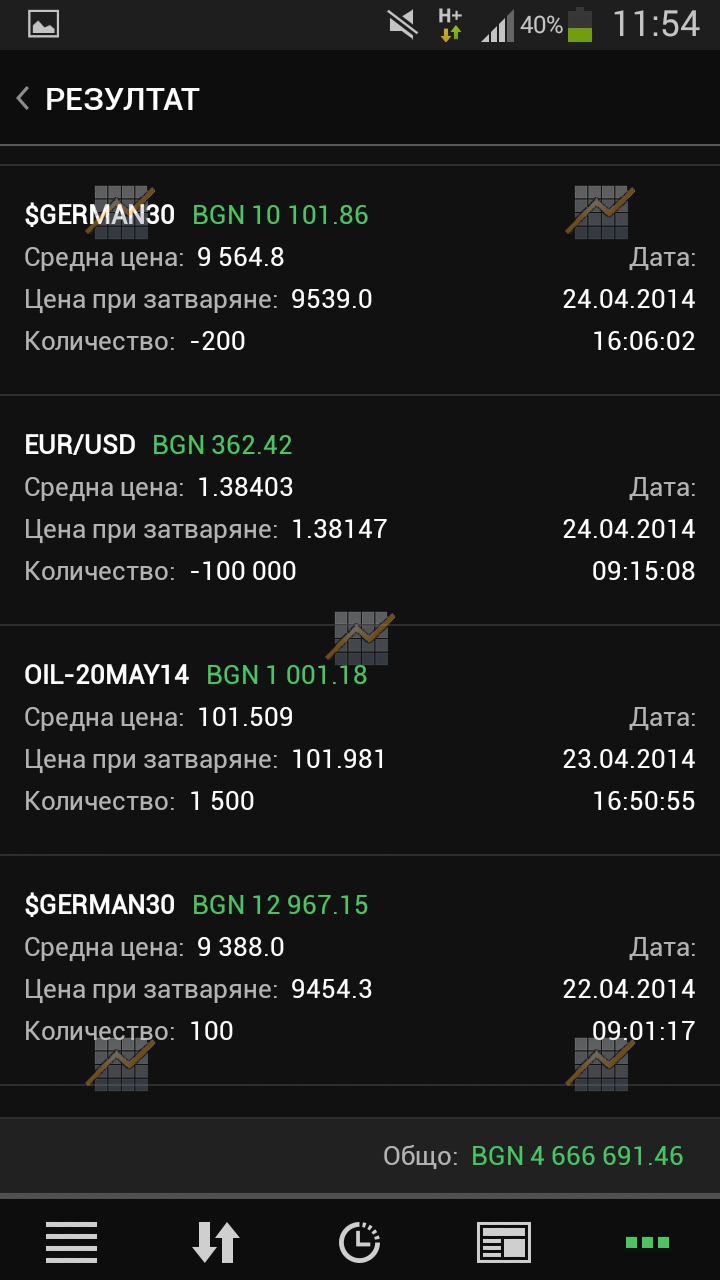The image size is (720, 1280).
Task: Open the $GERMAN30 result dated 24.04.2014
Action: pyautogui.click(x=360, y=280)
